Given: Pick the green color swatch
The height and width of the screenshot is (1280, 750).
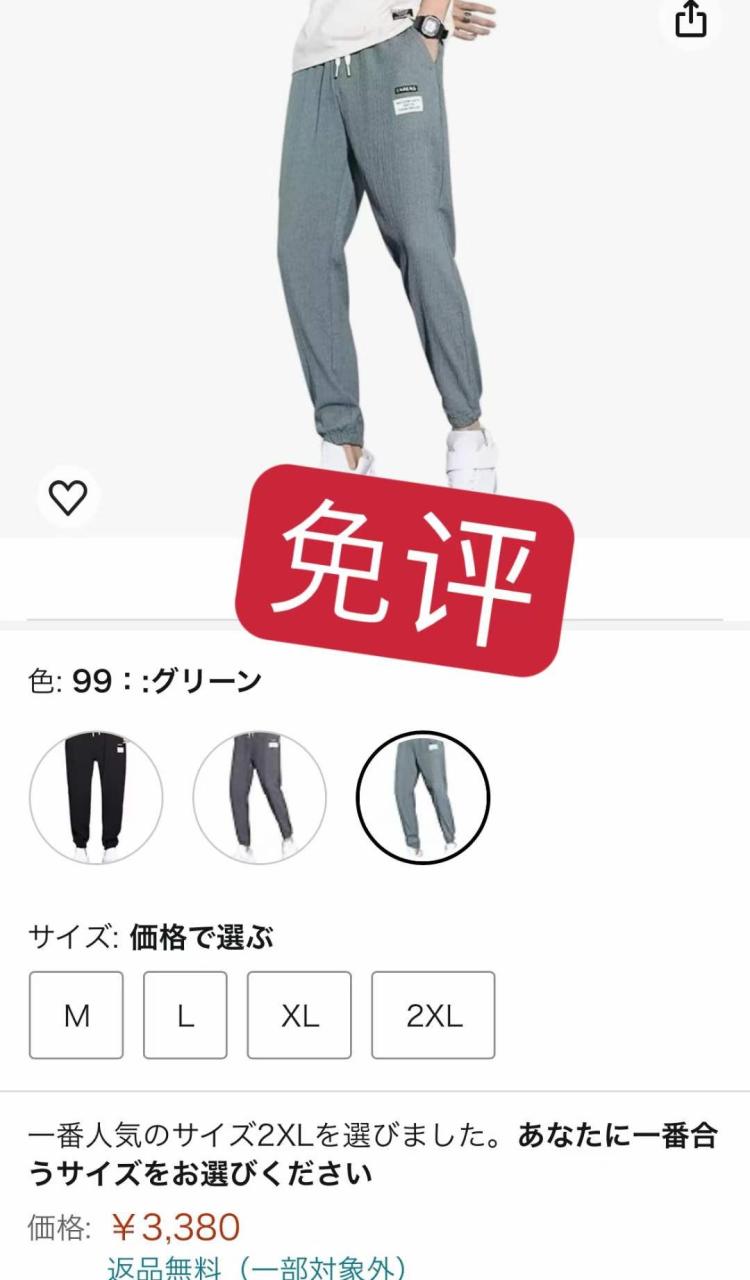Looking at the screenshot, I should coord(423,797).
